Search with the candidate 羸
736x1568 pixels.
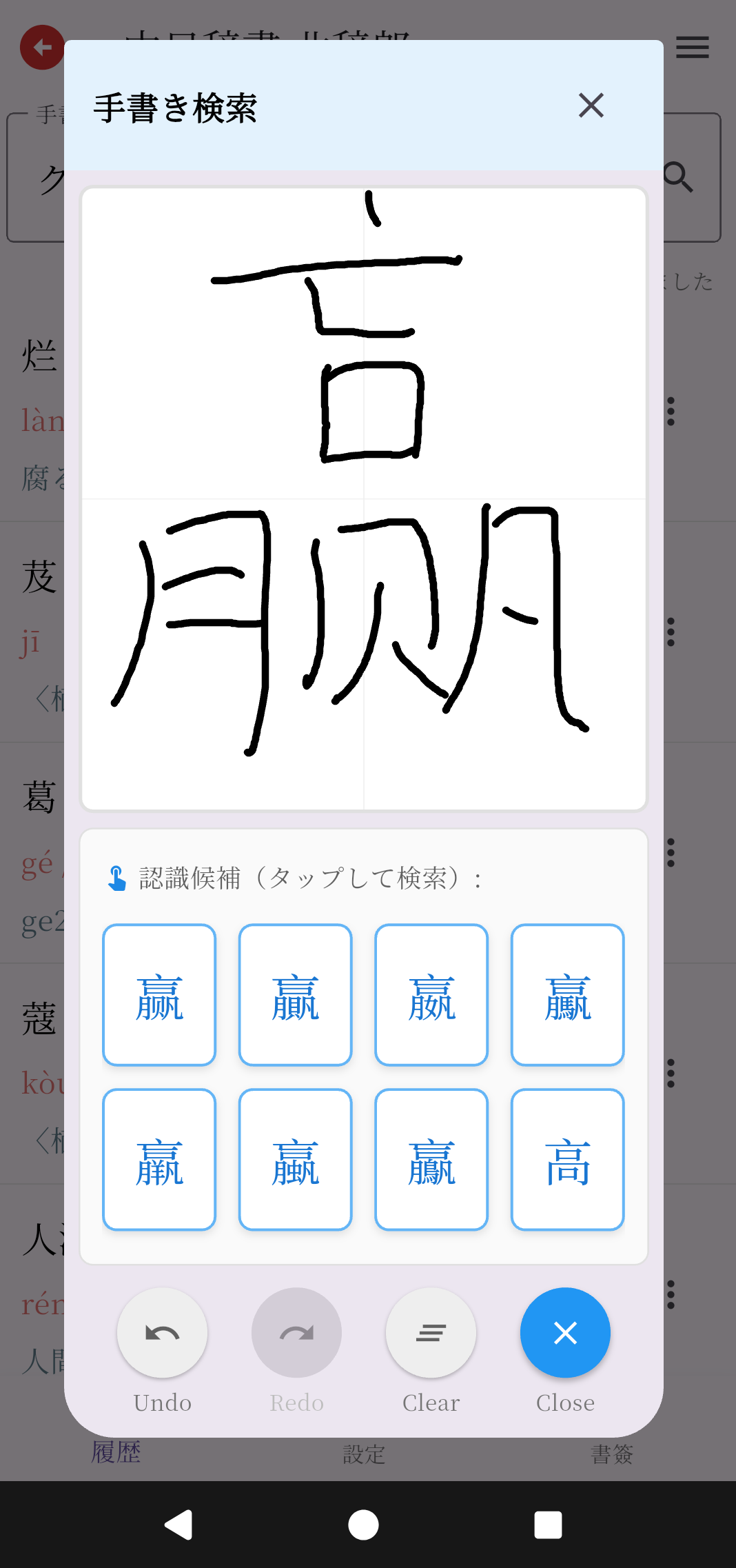tap(159, 1160)
